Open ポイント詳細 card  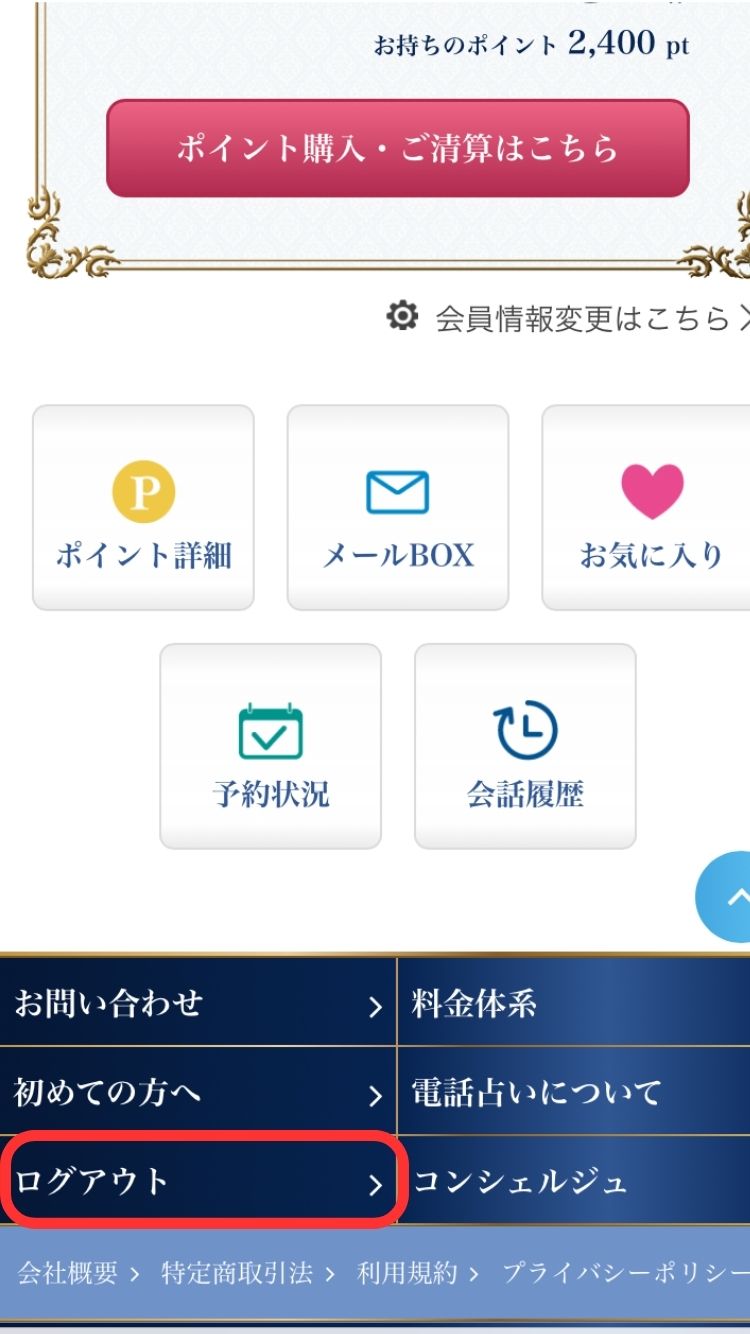tap(143, 507)
